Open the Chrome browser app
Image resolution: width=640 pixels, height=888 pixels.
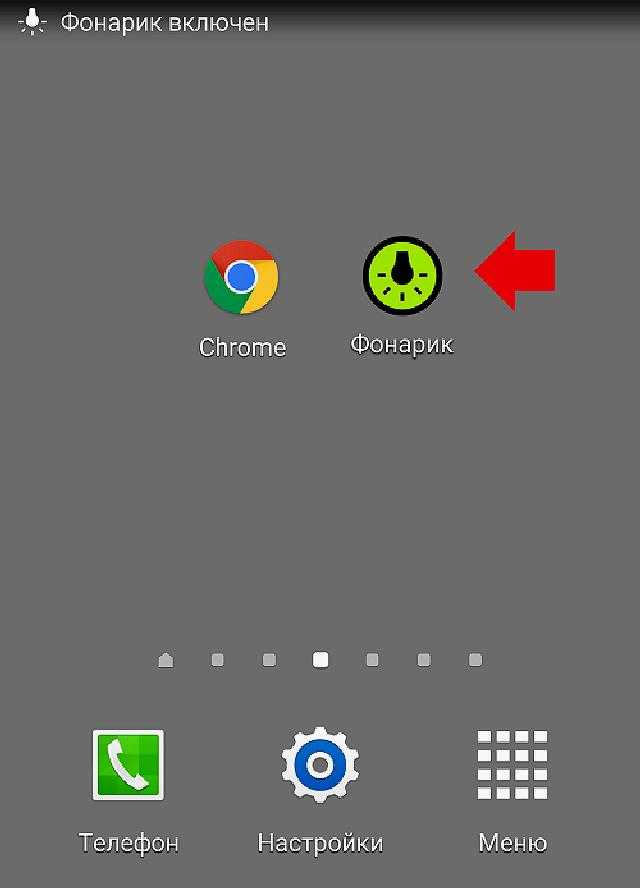tap(241, 278)
